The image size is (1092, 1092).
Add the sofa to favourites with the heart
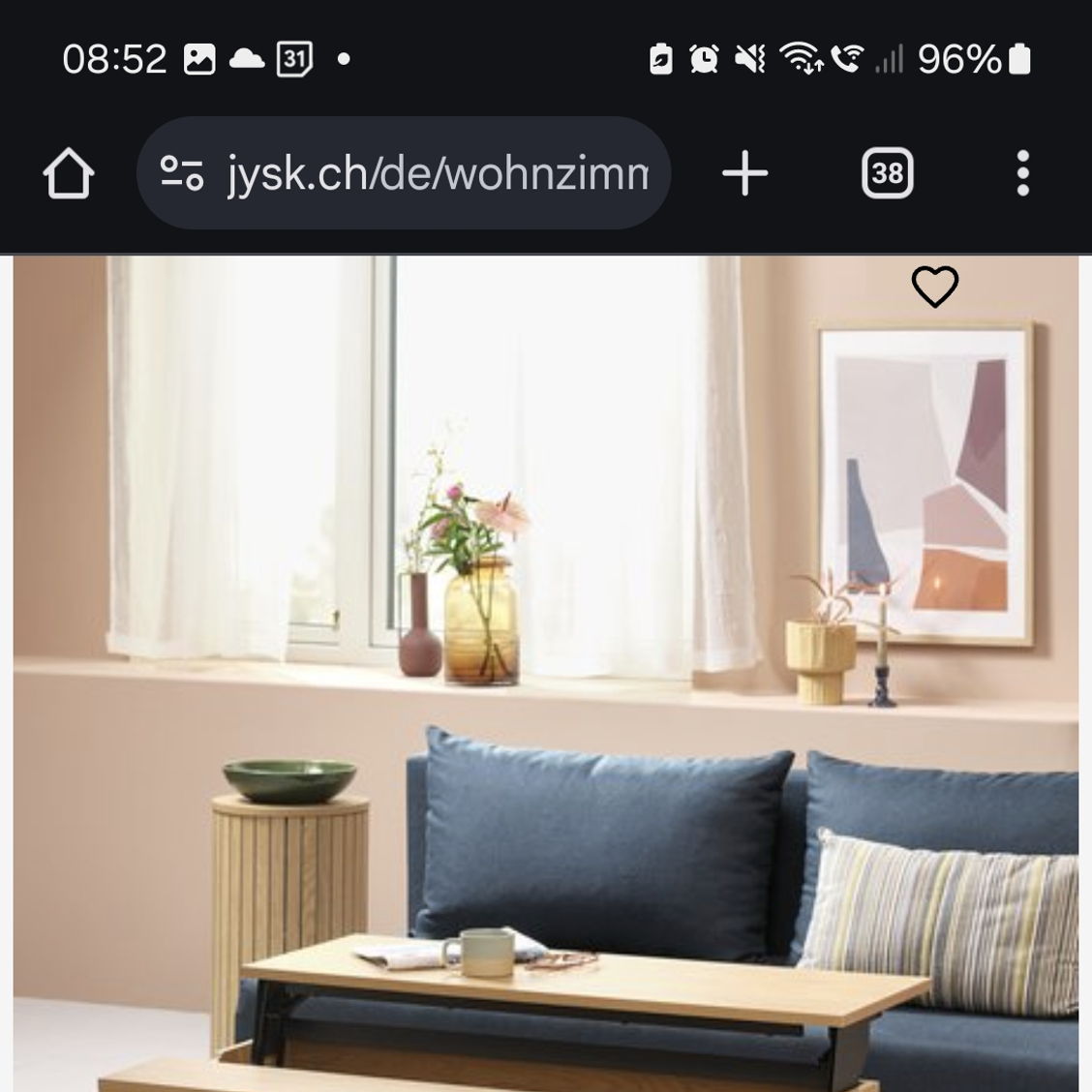point(934,287)
